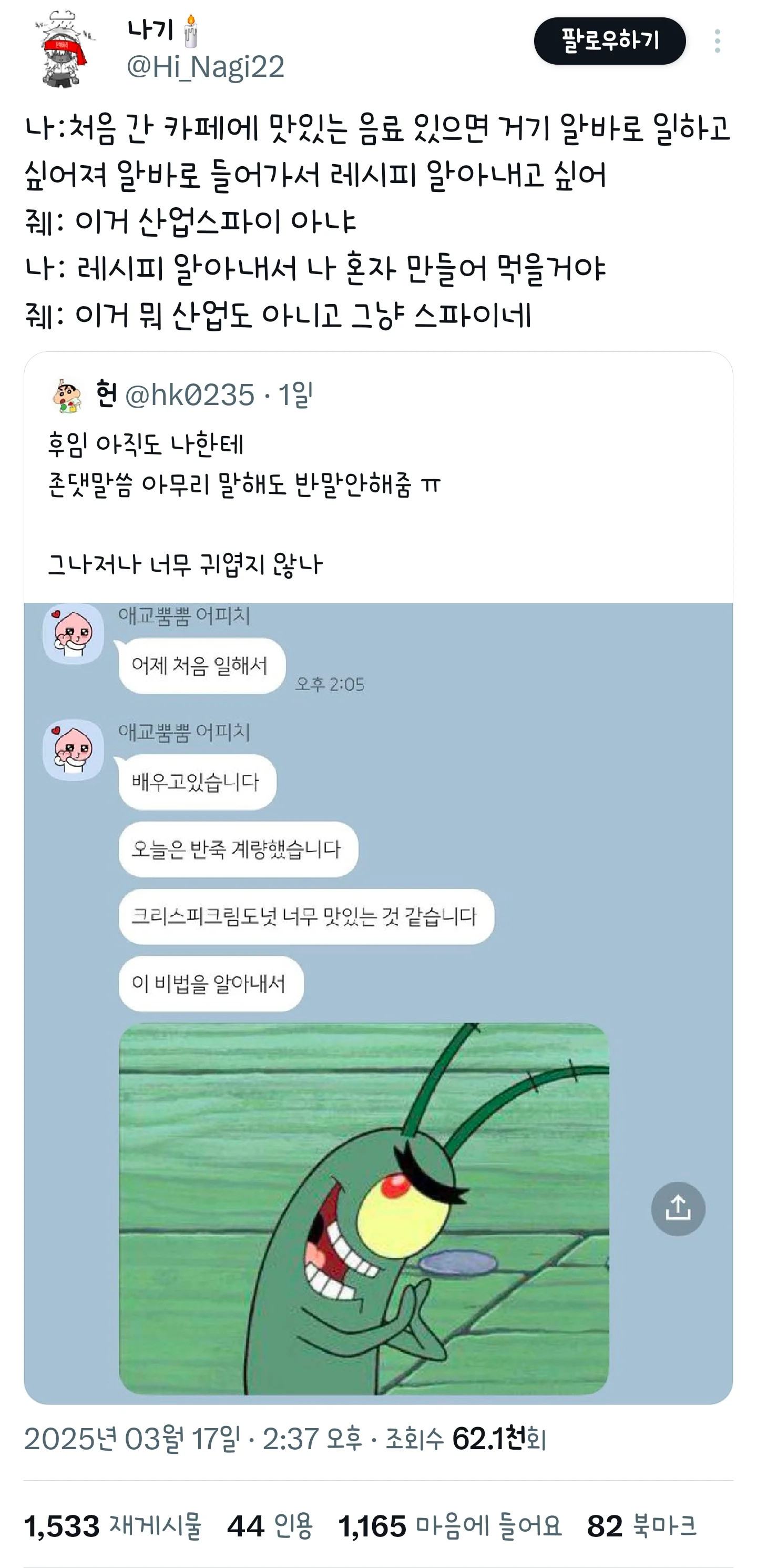View the 1,165 마음에 들어요 likes list
The width and height of the screenshot is (757, 1568).
tap(449, 1526)
